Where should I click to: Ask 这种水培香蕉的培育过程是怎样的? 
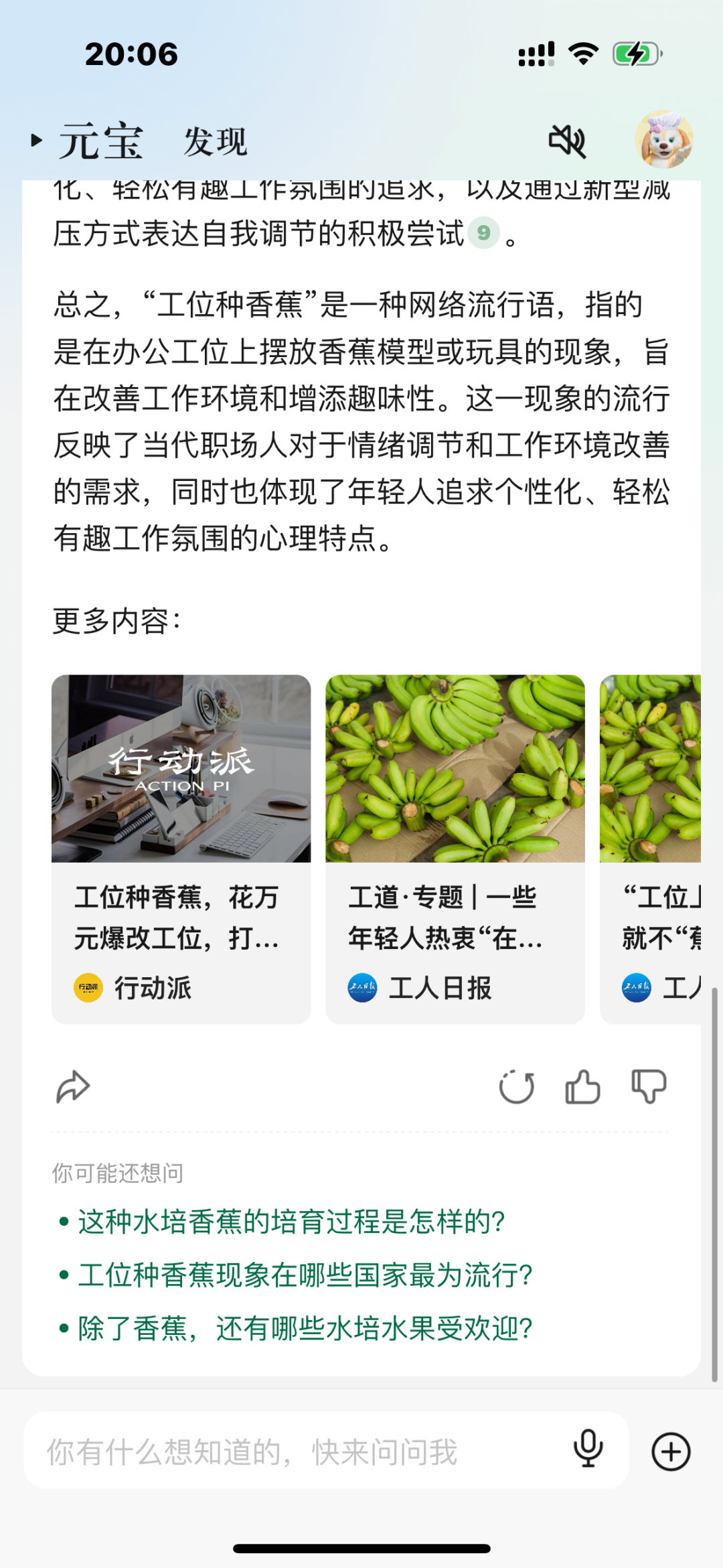(x=291, y=1222)
